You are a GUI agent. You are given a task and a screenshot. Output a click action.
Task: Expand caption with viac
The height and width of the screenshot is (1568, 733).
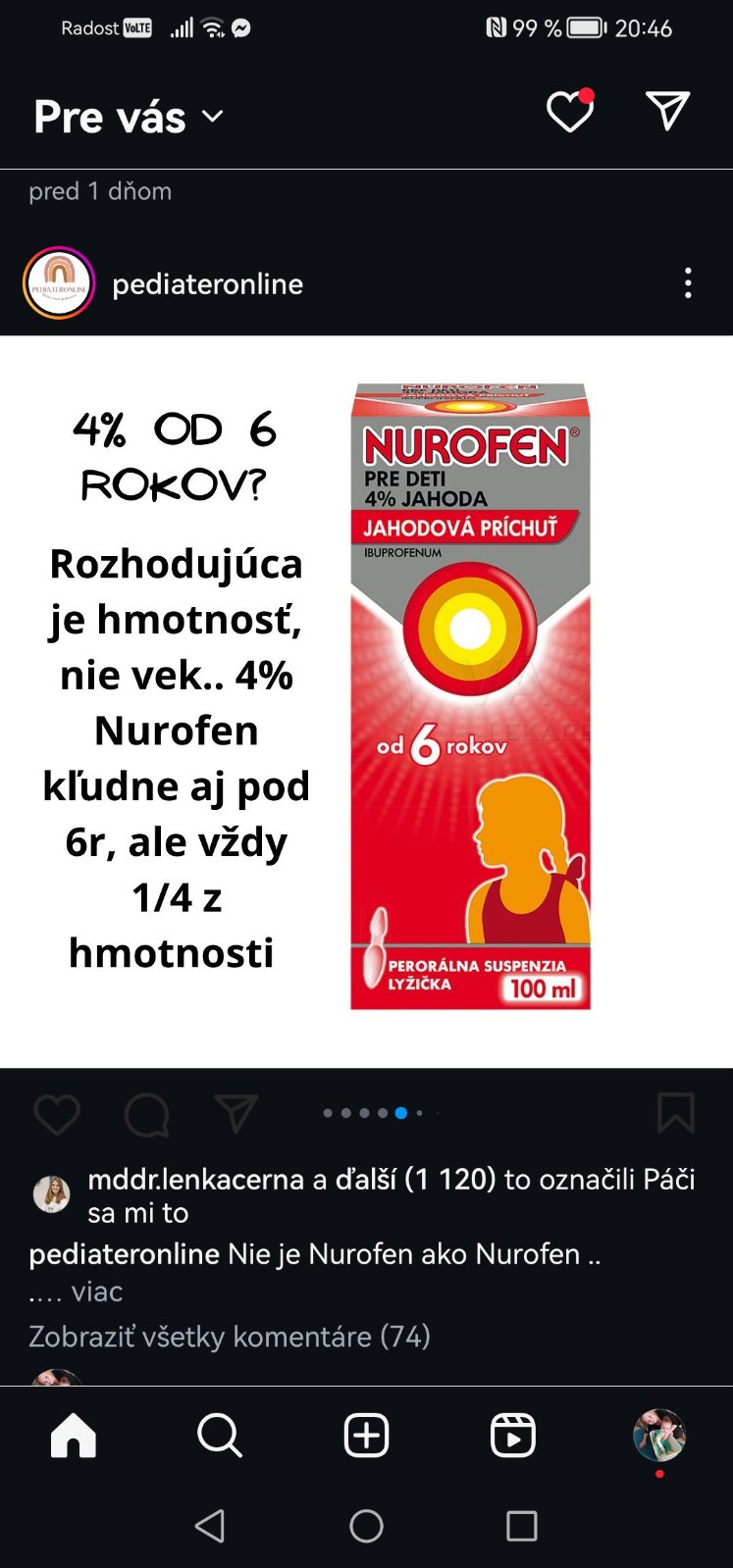96,1291
